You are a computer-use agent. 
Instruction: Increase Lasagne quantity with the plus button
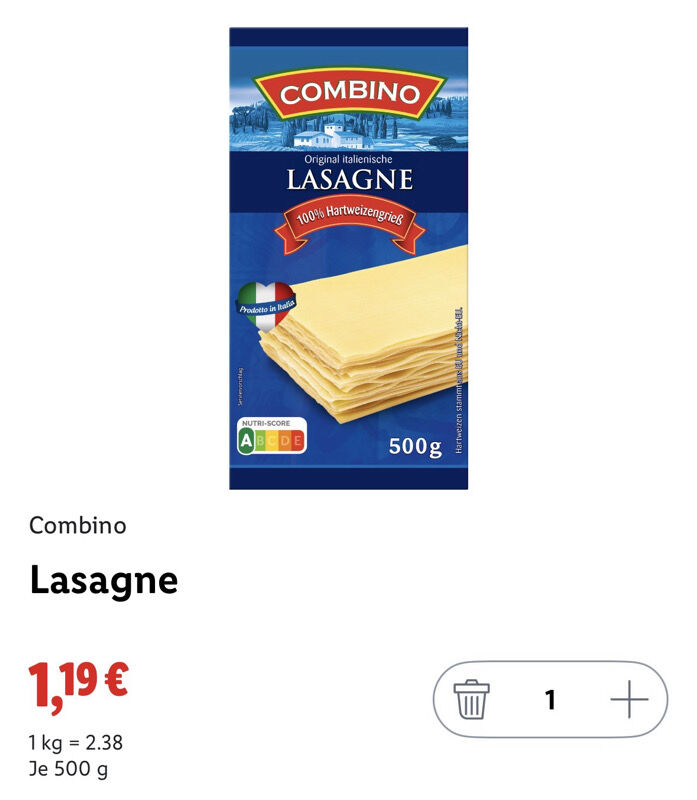point(629,700)
